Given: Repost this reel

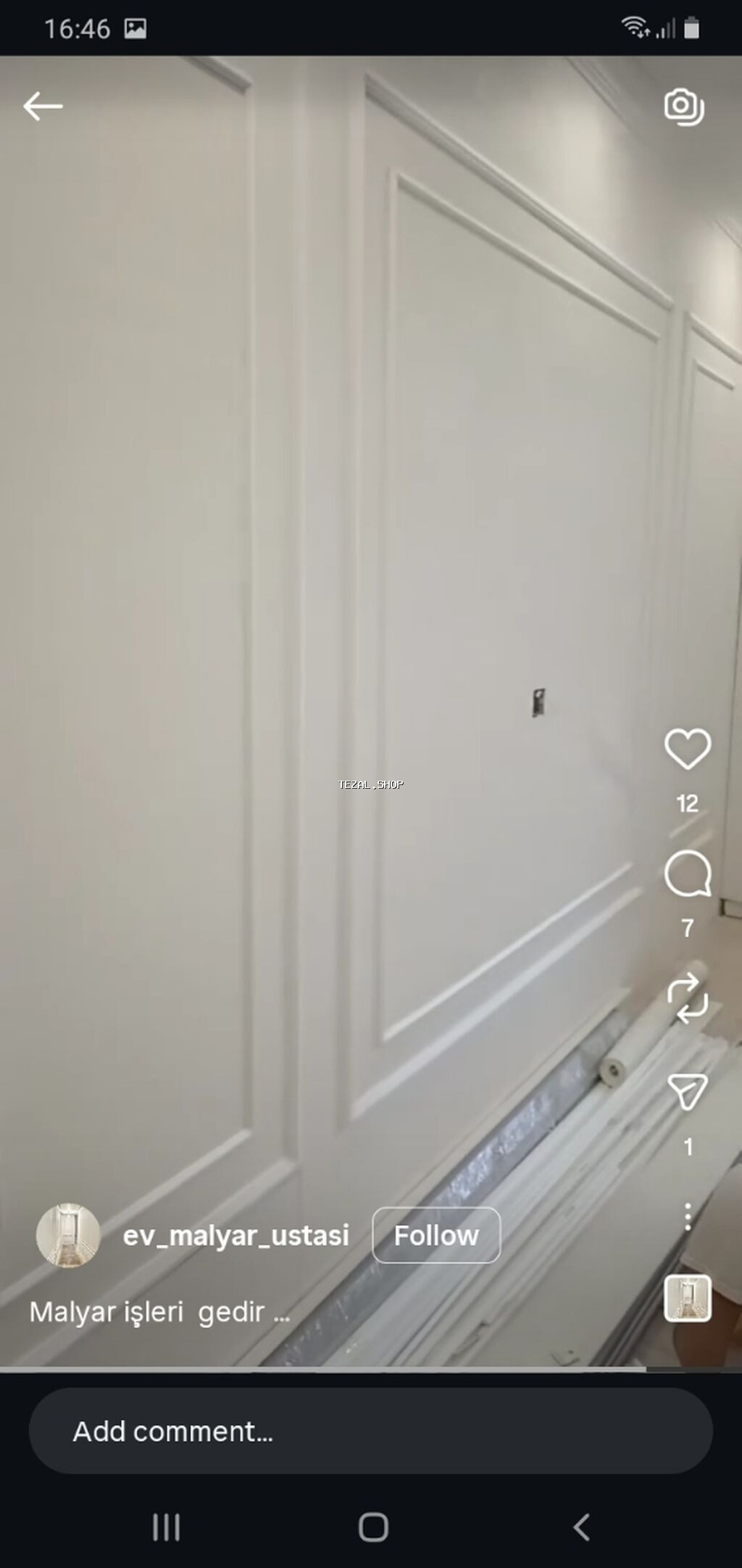Looking at the screenshot, I should coord(687,998).
